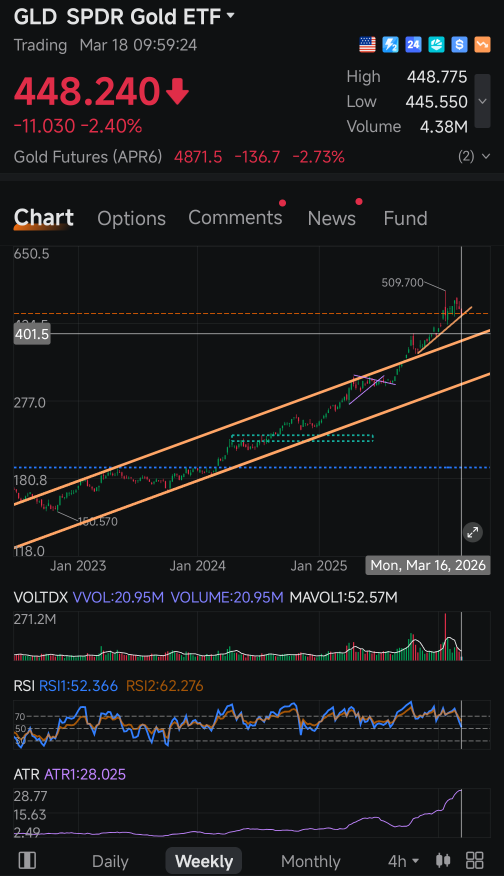Viewport: 504px width, 876px height.
Task: Toggle the chart side panel layout icon
Action: [x=27, y=860]
